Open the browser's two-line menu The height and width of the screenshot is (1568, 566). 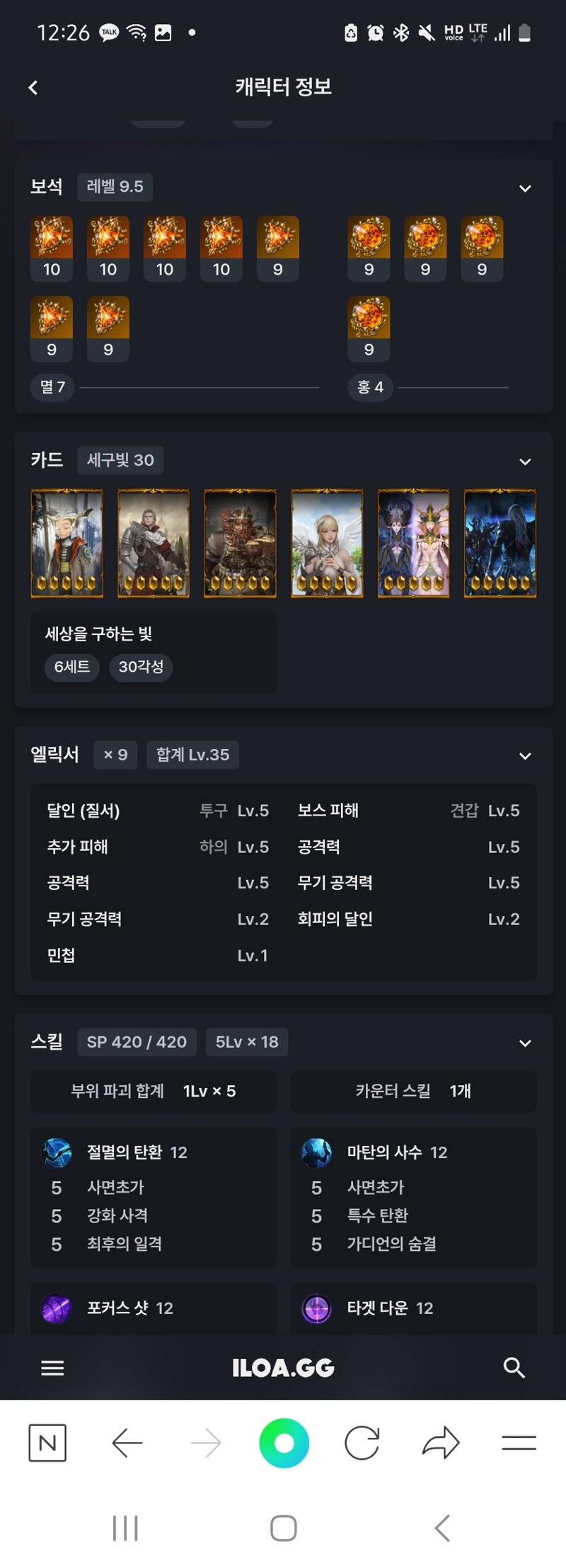[x=519, y=1443]
